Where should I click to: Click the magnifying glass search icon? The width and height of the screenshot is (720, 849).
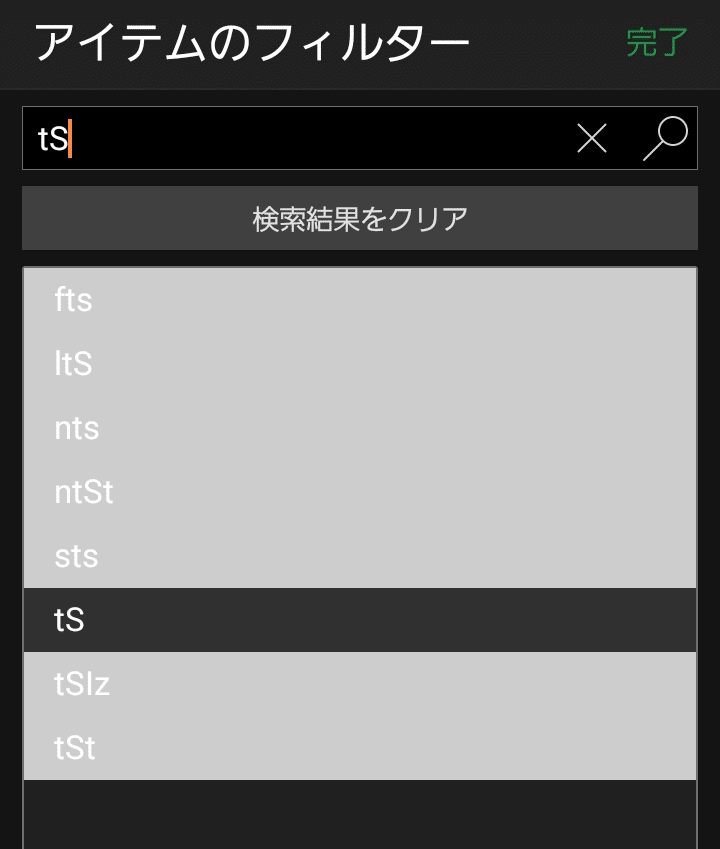pyautogui.click(x=664, y=138)
